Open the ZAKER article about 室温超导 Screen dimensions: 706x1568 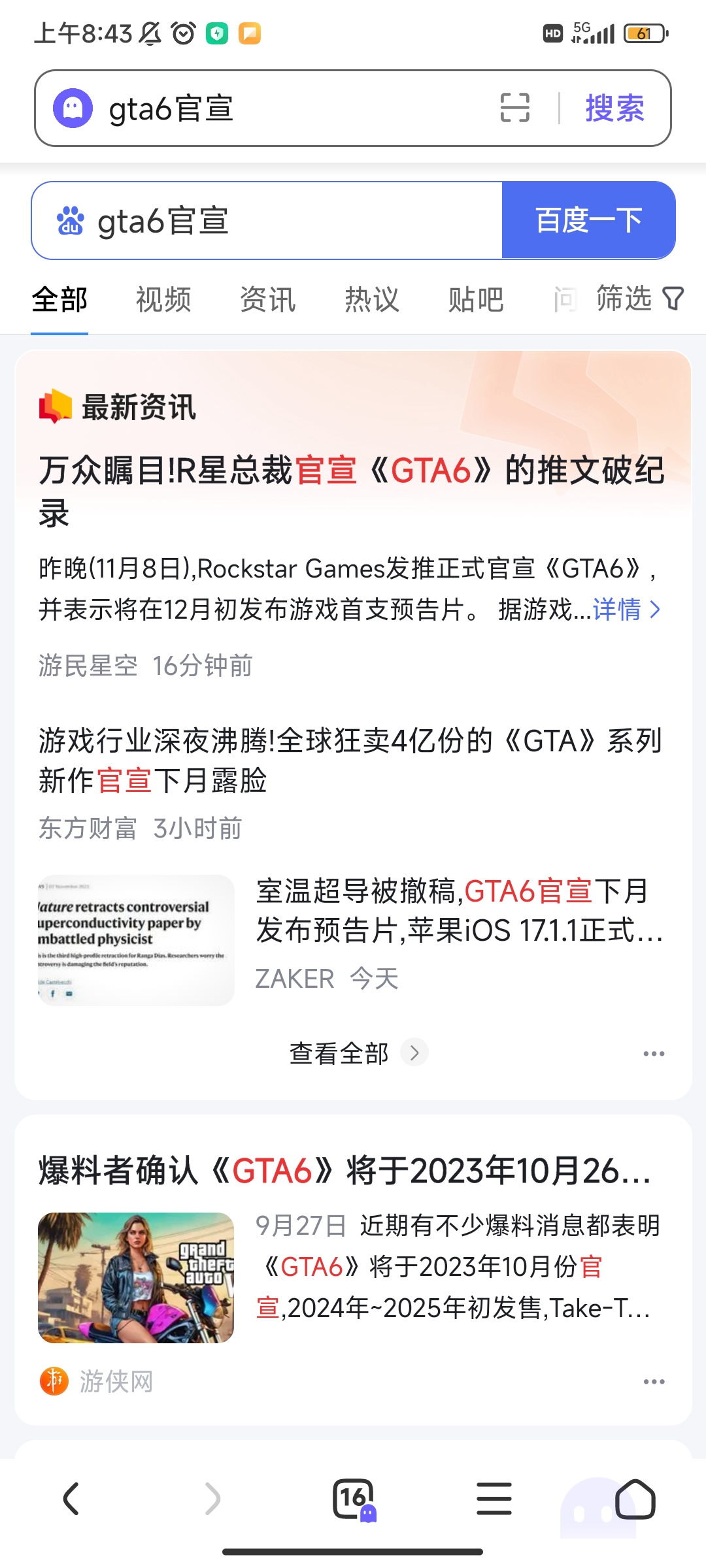click(458, 911)
